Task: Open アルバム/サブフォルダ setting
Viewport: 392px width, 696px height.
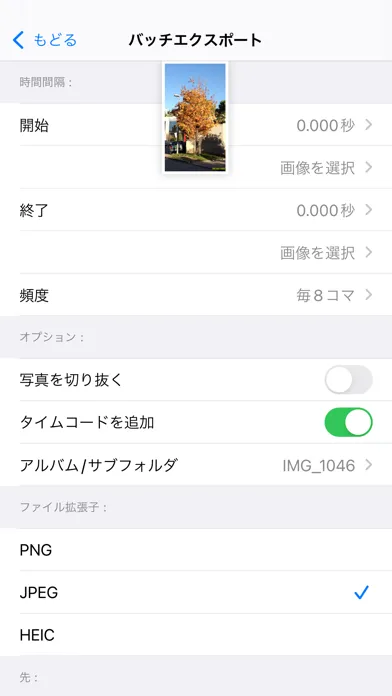Action: [196, 465]
